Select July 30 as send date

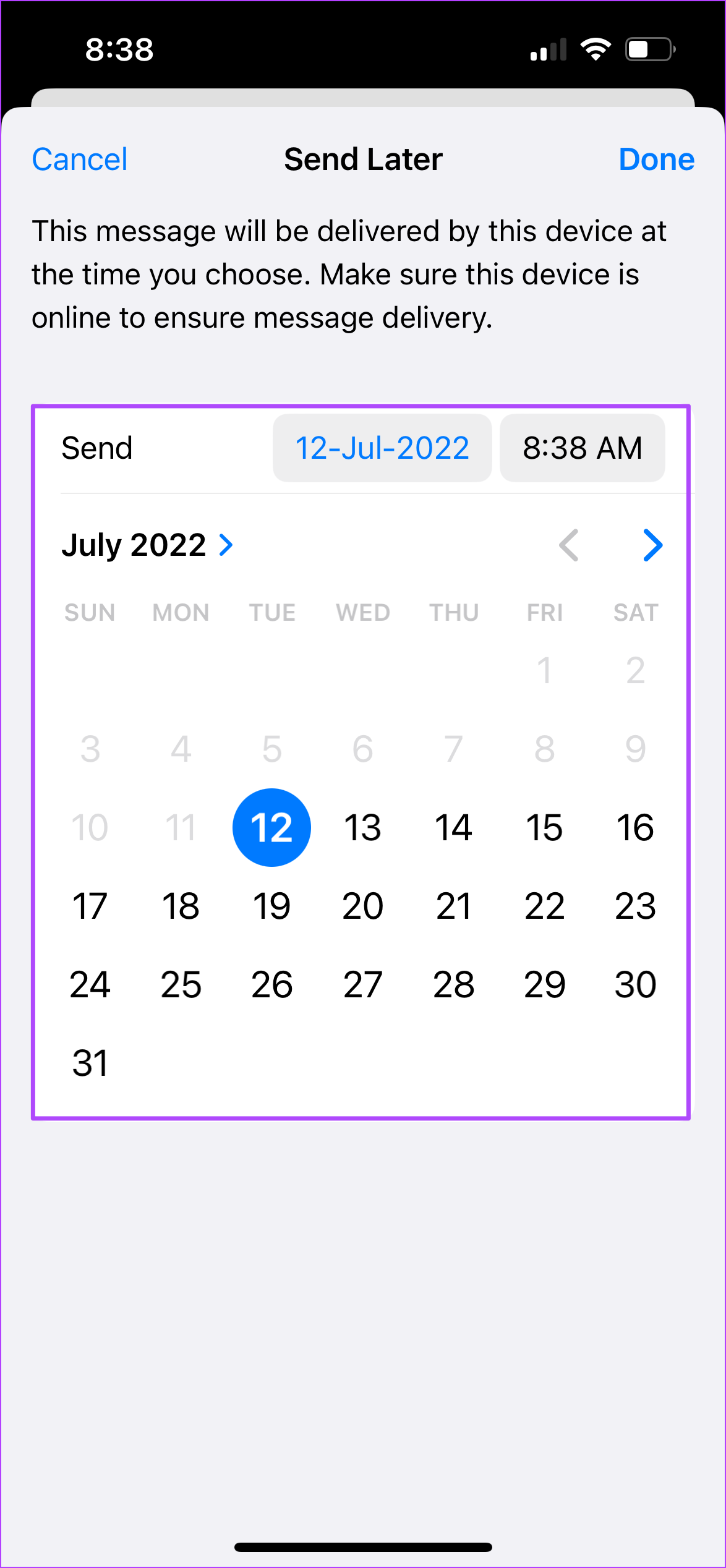[x=636, y=984]
